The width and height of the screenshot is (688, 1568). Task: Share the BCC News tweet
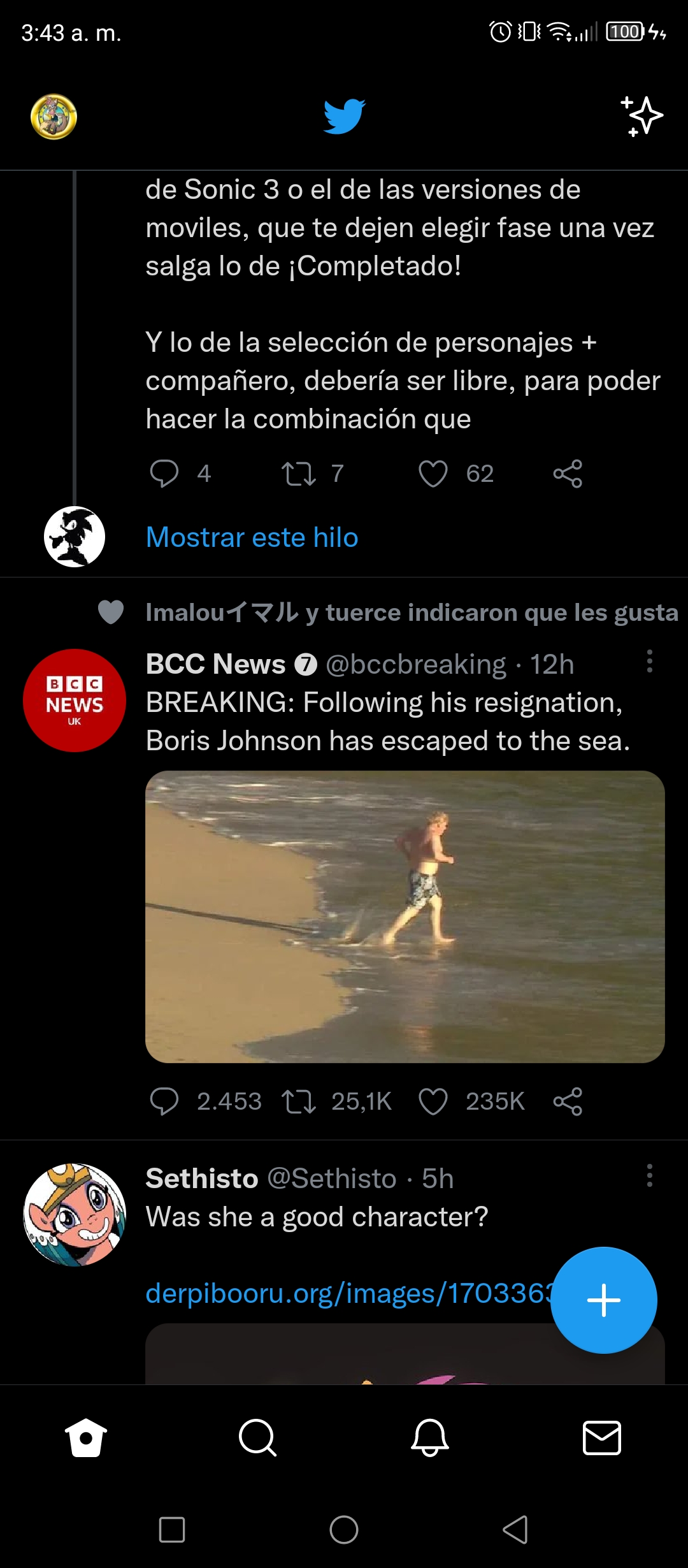point(568,1101)
